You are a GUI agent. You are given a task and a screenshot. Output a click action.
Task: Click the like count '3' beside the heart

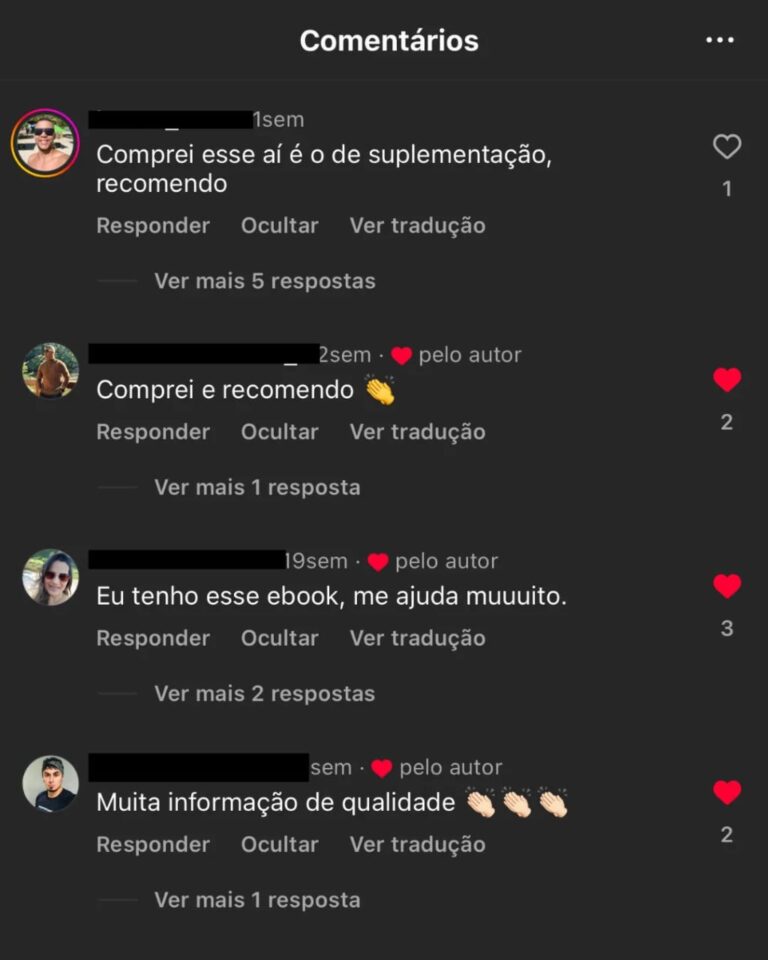coord(726,629)
